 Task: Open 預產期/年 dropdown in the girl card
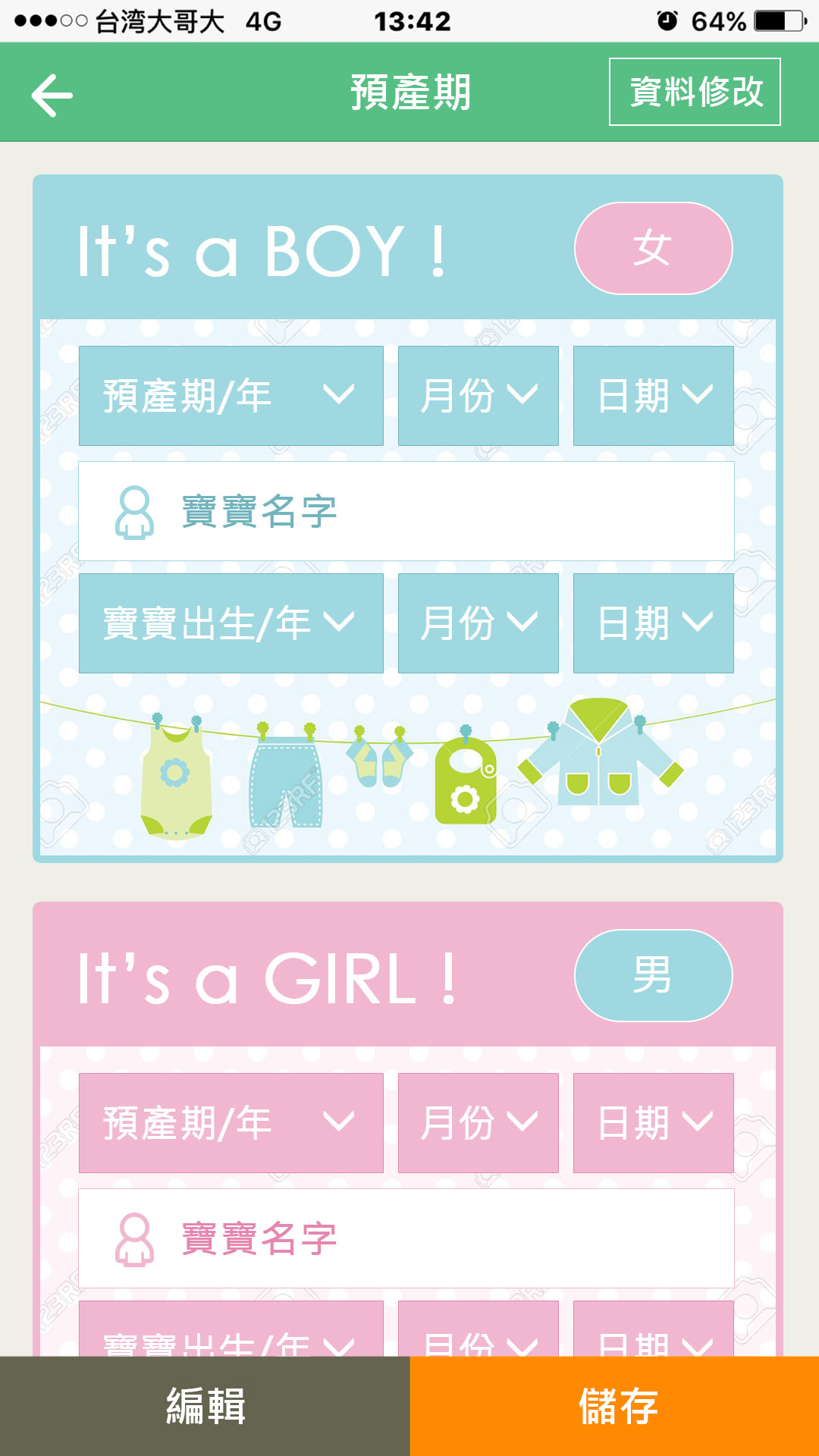[x=231, y=1123]
